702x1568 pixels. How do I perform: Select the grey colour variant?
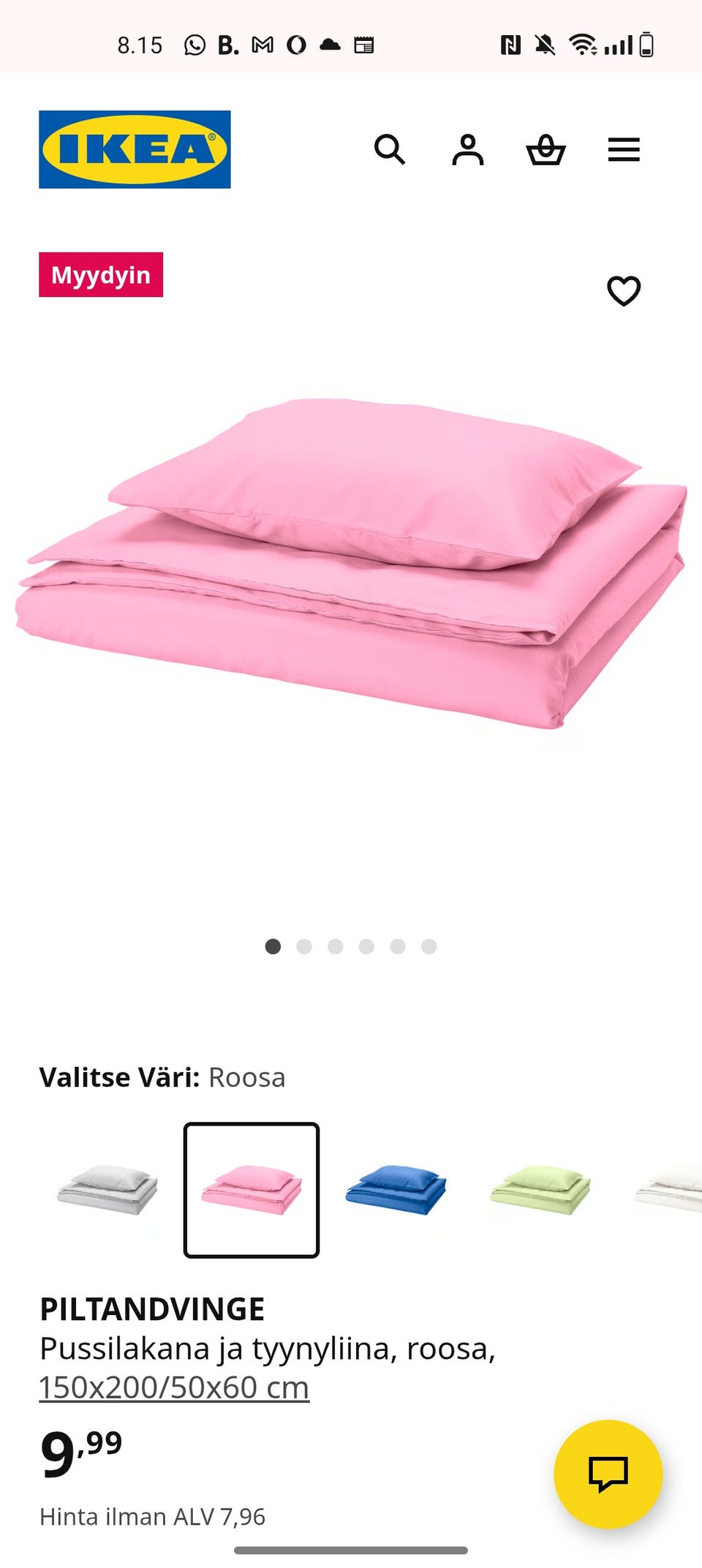point(107,1190)
